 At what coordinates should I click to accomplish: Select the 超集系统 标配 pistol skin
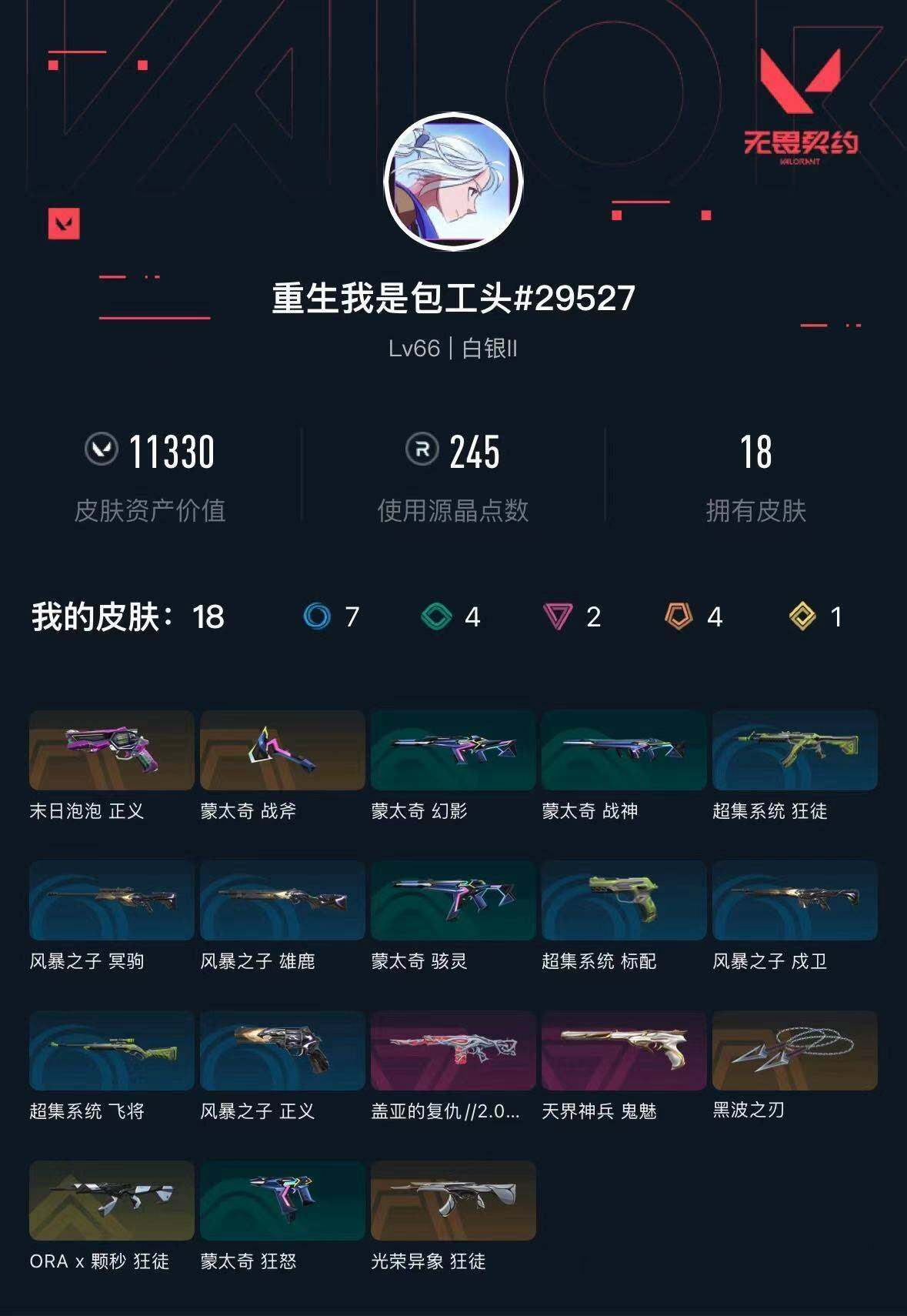point(623,902)
